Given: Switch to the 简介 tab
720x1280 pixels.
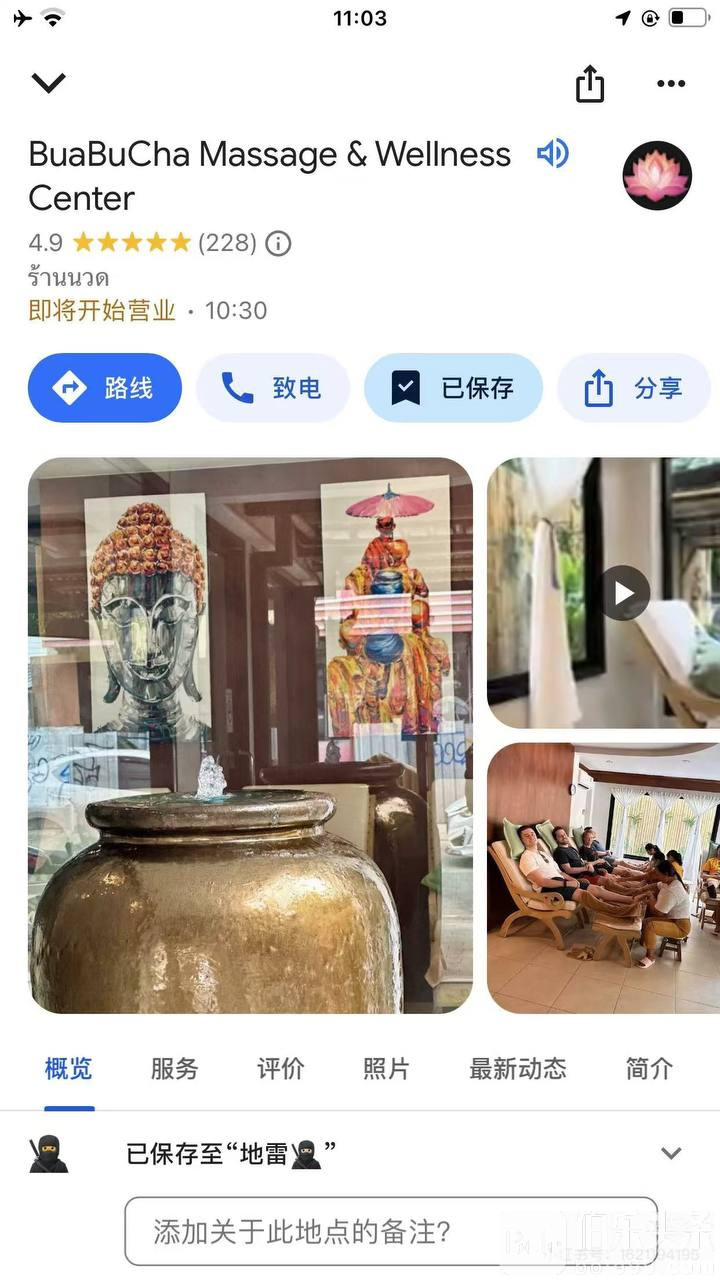Looking at the screenshot, I should pyautogui.click(x=650, y=1069).
